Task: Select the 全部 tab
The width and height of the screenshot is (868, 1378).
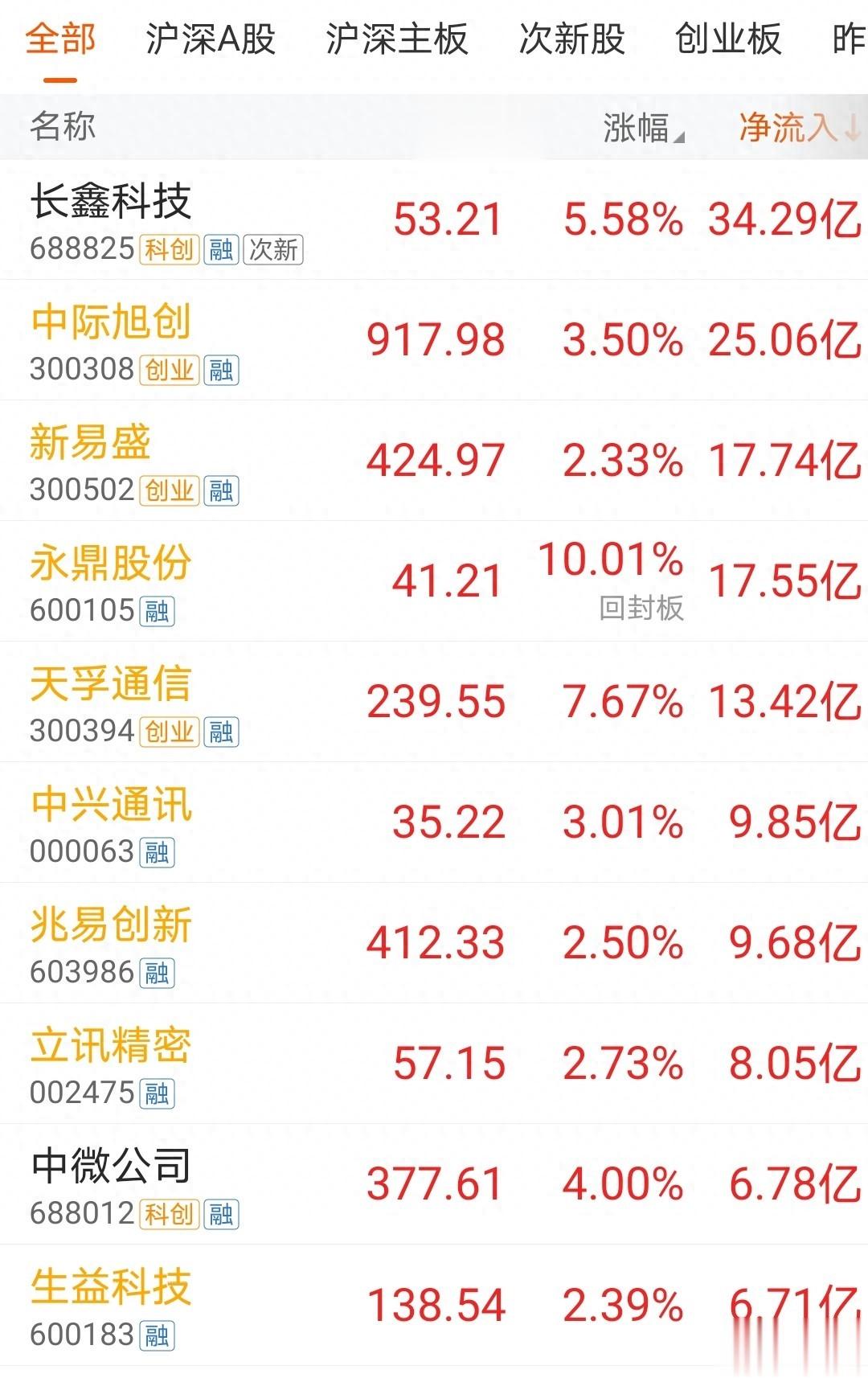Action: [60, 39]
